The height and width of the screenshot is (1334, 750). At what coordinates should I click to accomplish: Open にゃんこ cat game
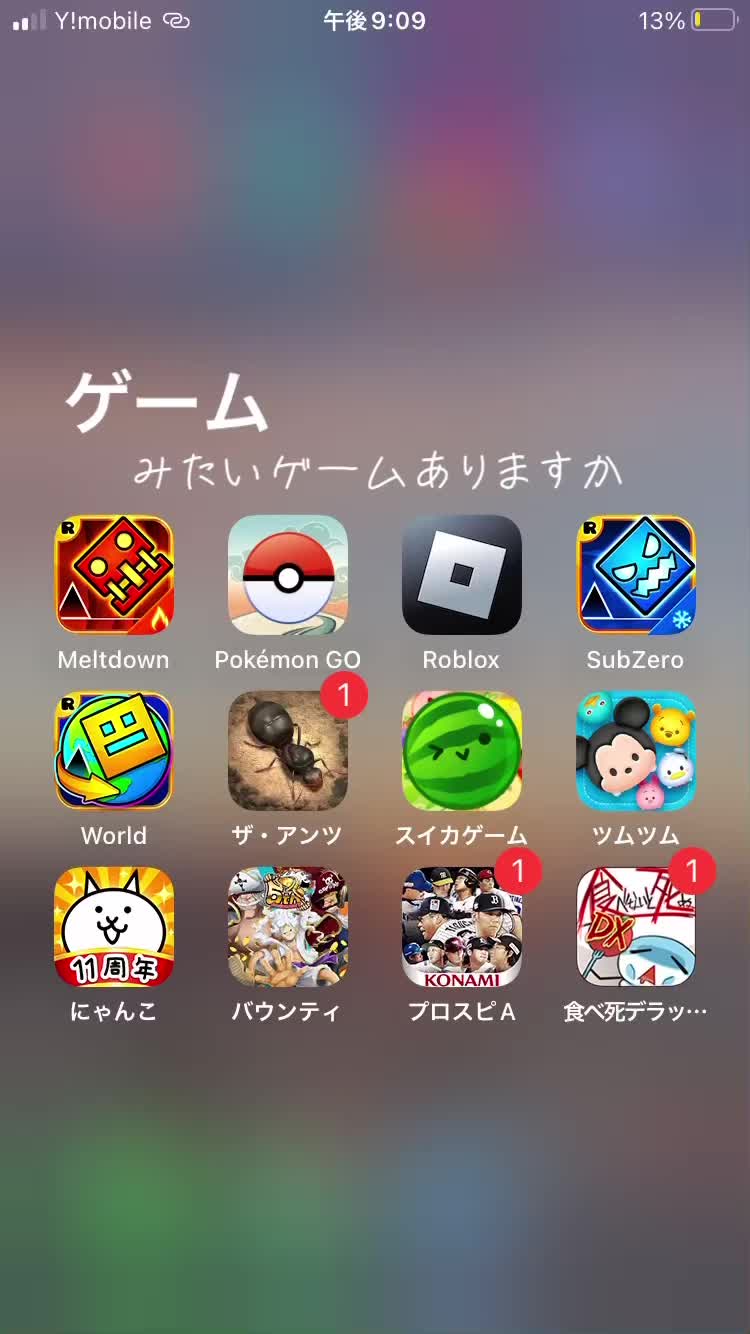pos(114,927)
